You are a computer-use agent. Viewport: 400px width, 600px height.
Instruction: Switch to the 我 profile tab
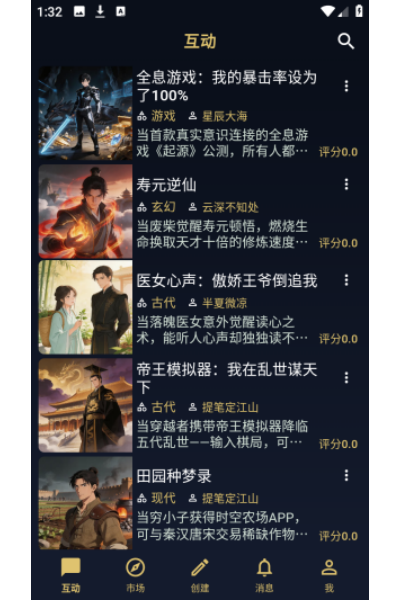(x=329, y=575)
